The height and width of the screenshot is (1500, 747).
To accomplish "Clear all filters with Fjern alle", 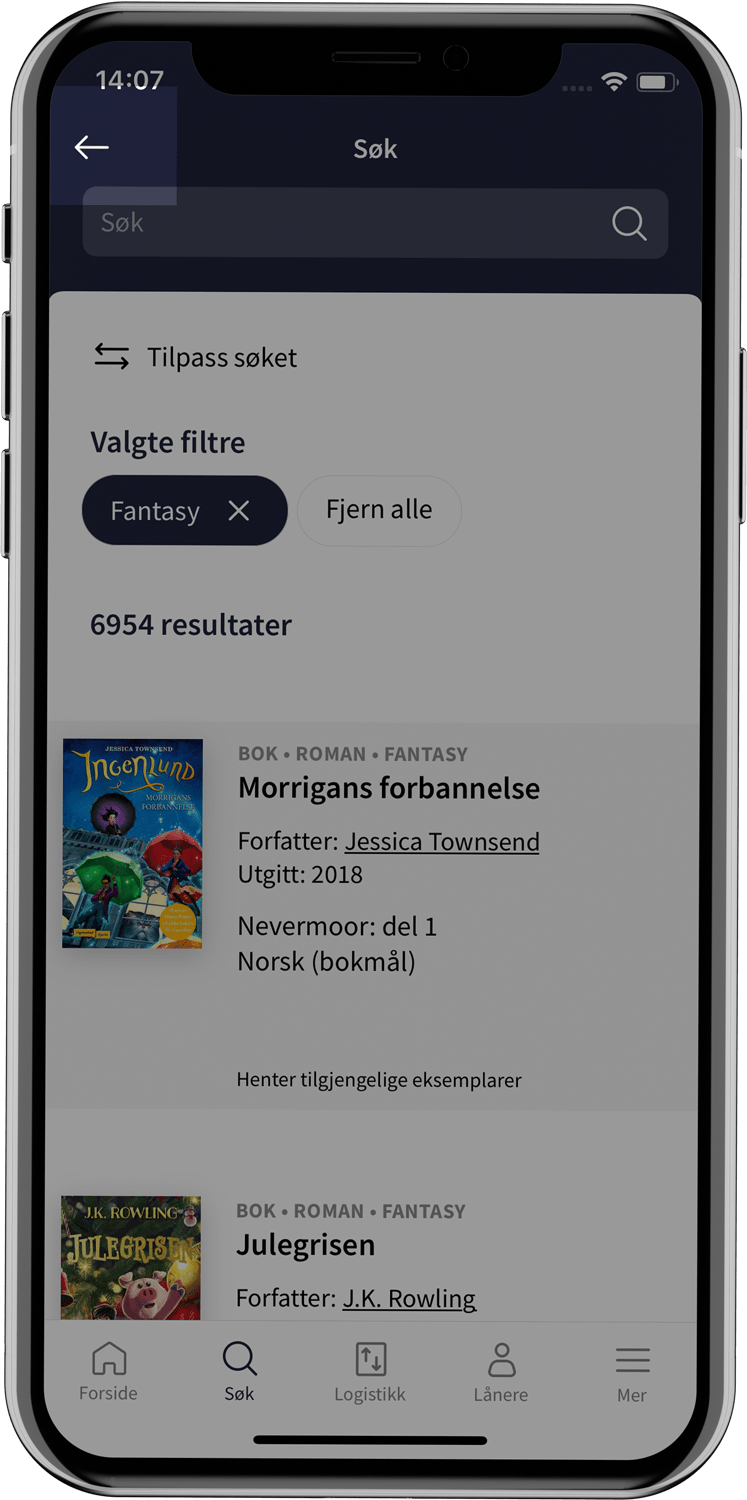I will click(x=379, y=510).
